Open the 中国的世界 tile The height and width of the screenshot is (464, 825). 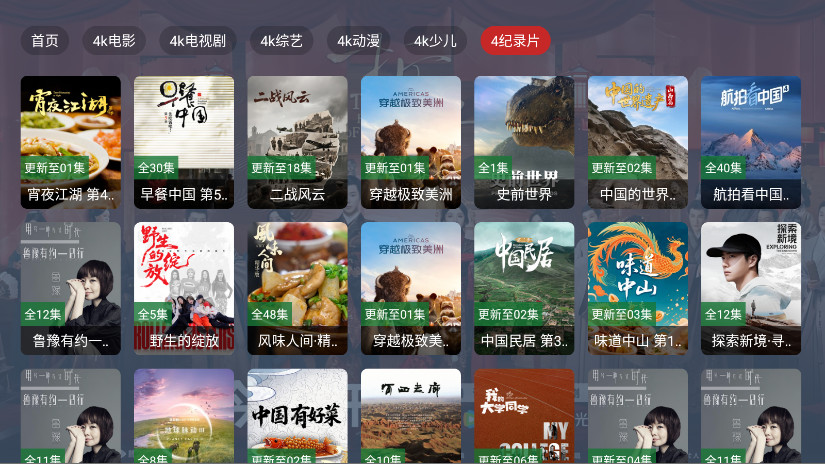pyautogui.click(x=637, y=140)
